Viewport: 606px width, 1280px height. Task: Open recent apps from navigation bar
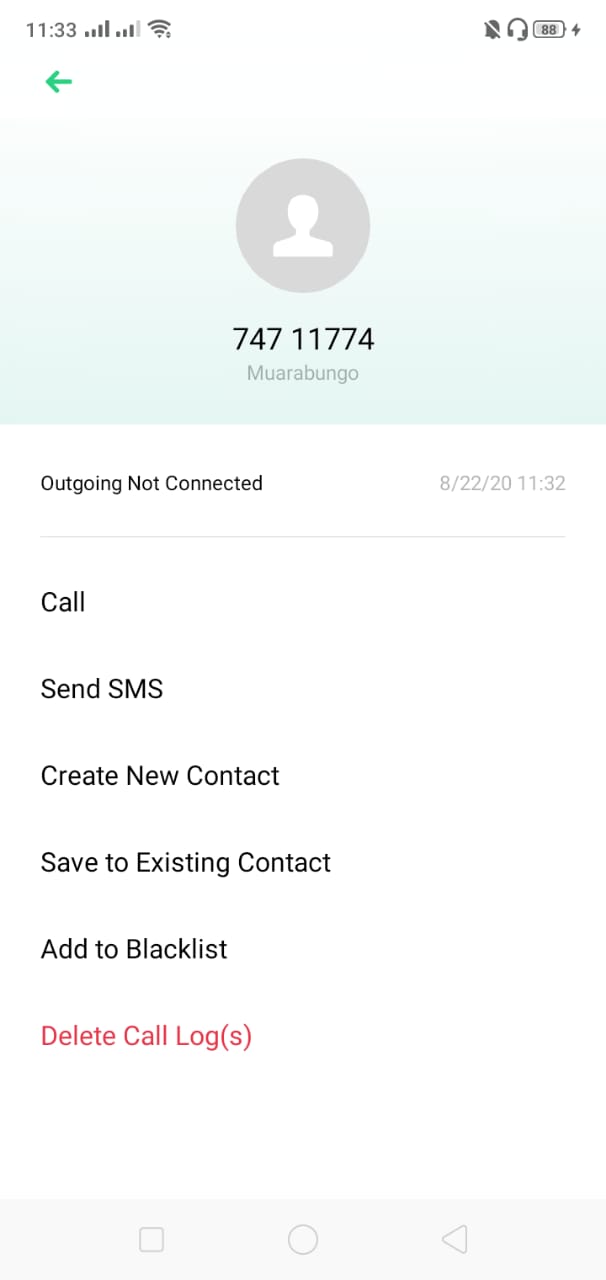point(152,1240)
